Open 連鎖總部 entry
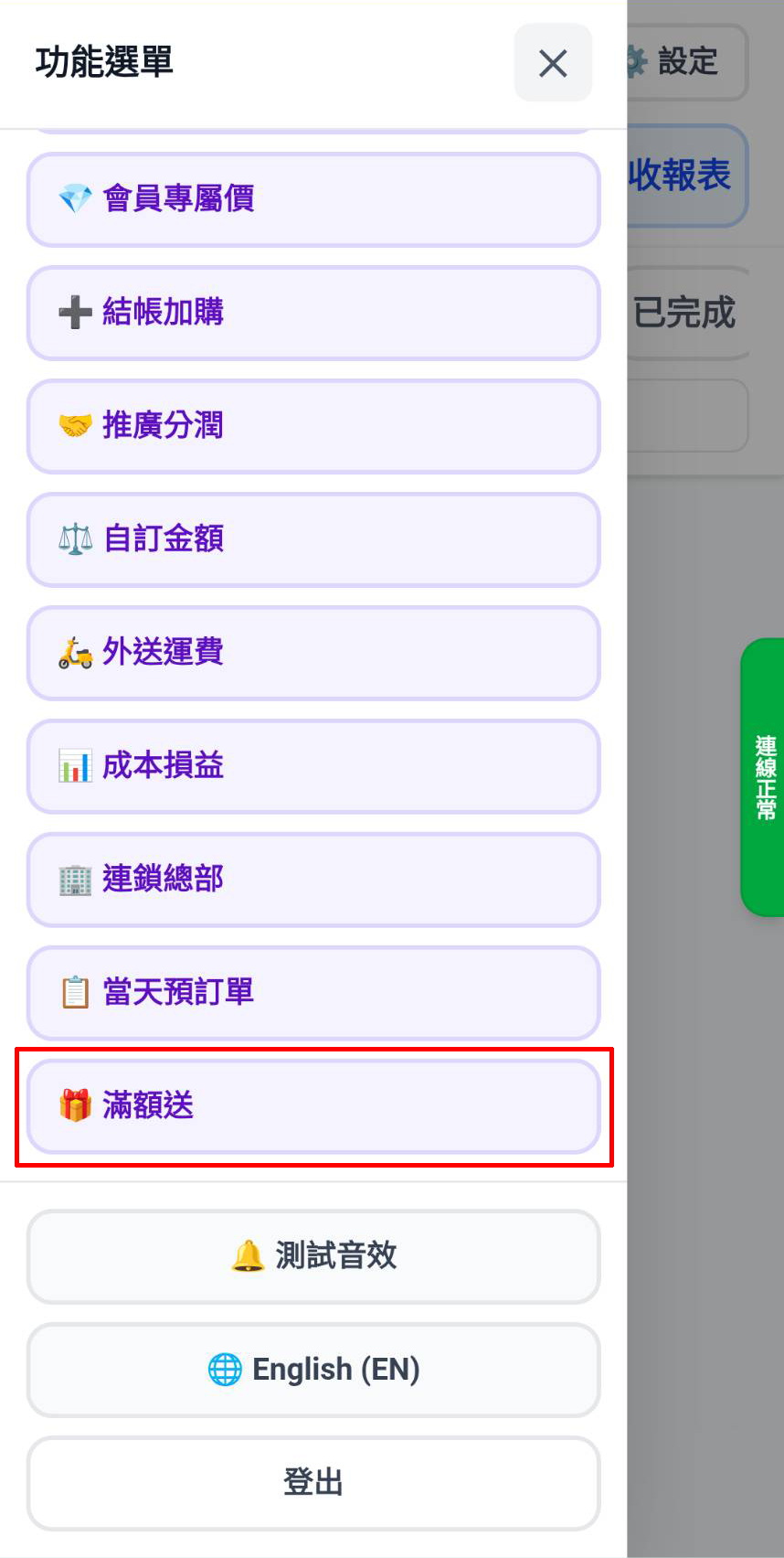The width and height of the screenshot is (784, 1558). click(313, 880)
